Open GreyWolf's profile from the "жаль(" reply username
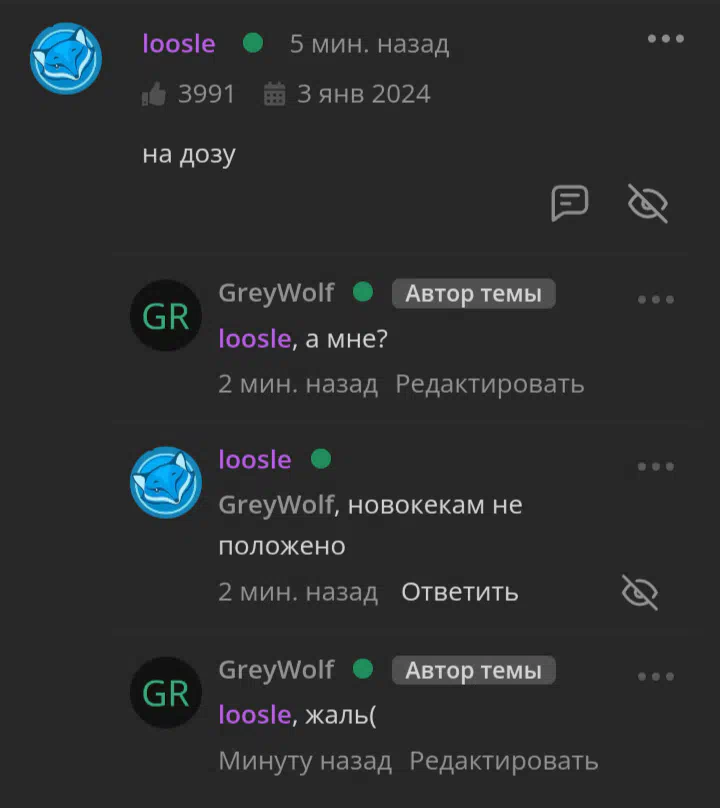 (x=276, y=669)
